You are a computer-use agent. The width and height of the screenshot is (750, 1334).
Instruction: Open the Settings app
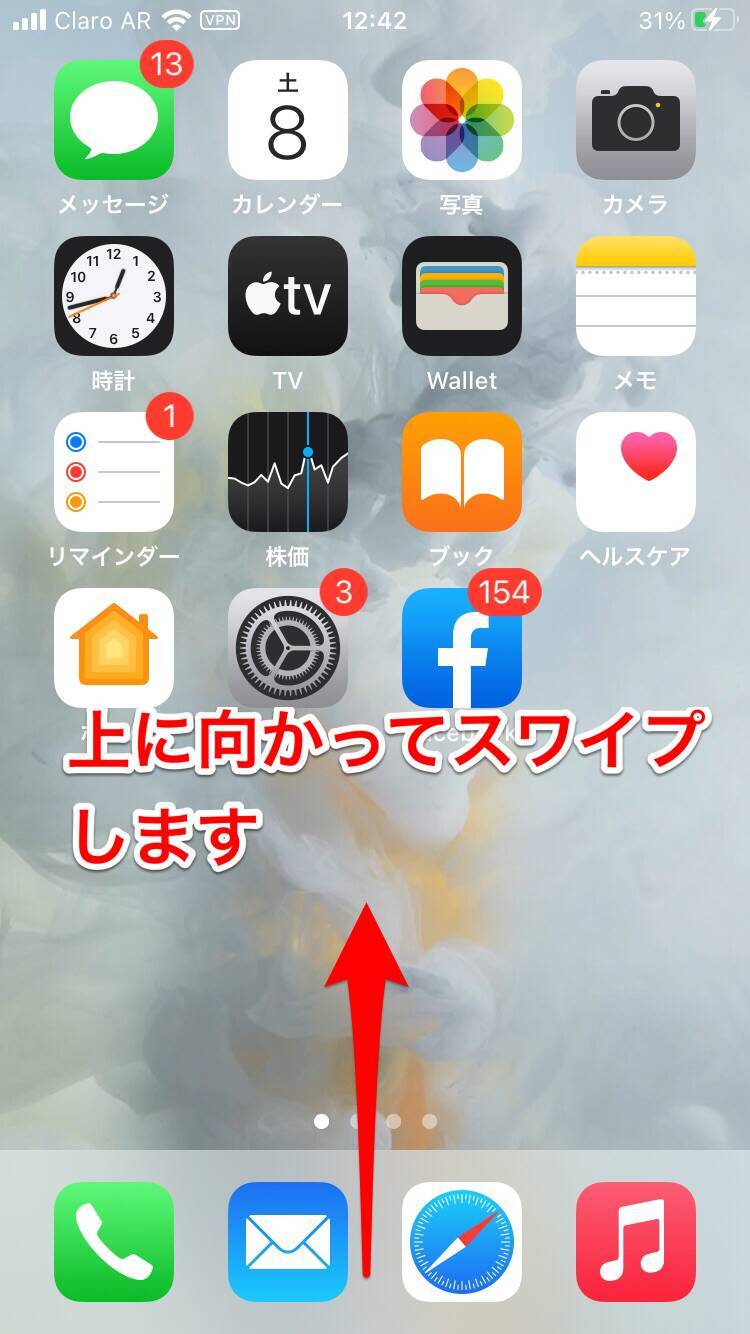pos(287,646)
